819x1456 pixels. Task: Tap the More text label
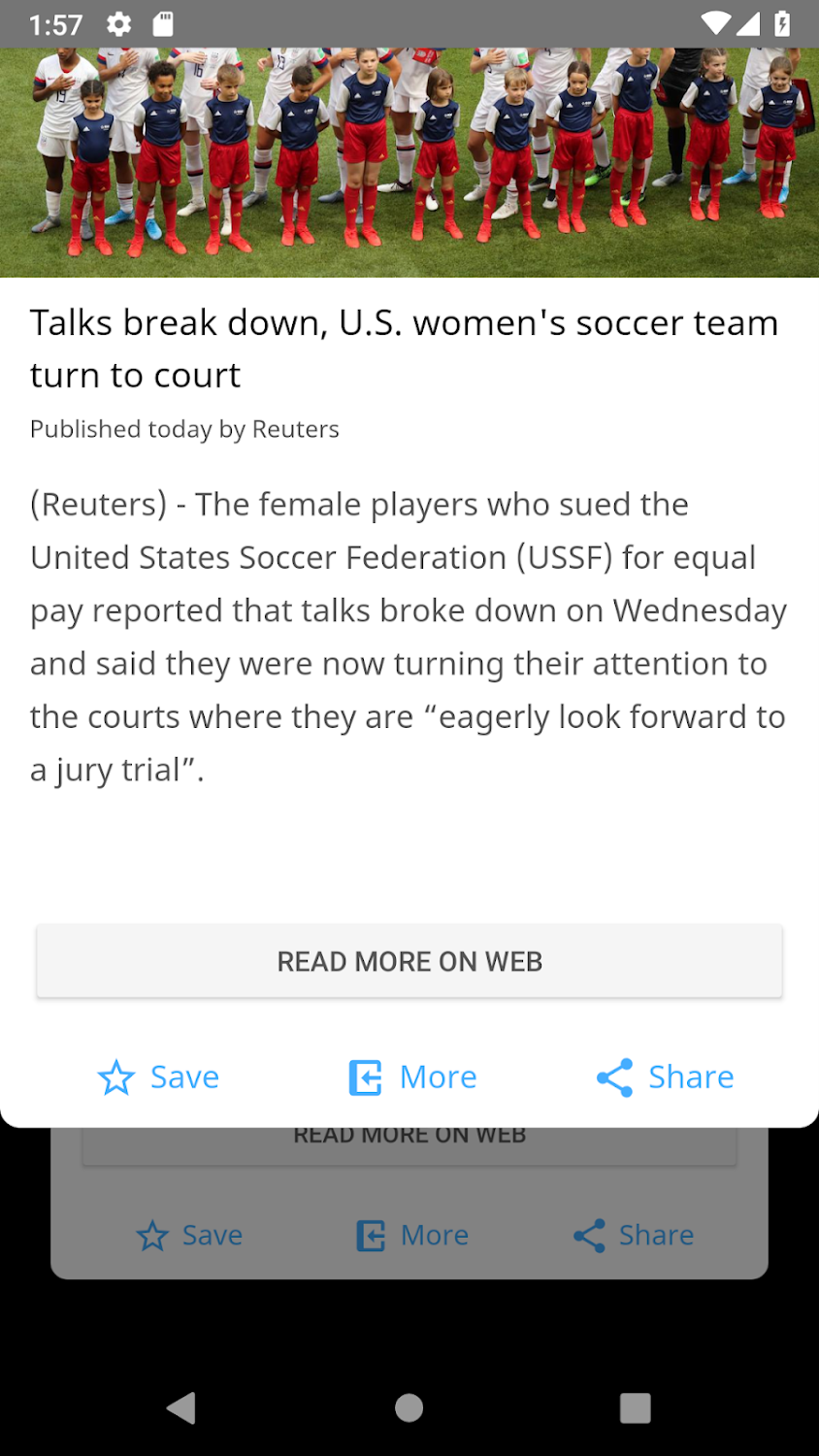click(438, 1077)
